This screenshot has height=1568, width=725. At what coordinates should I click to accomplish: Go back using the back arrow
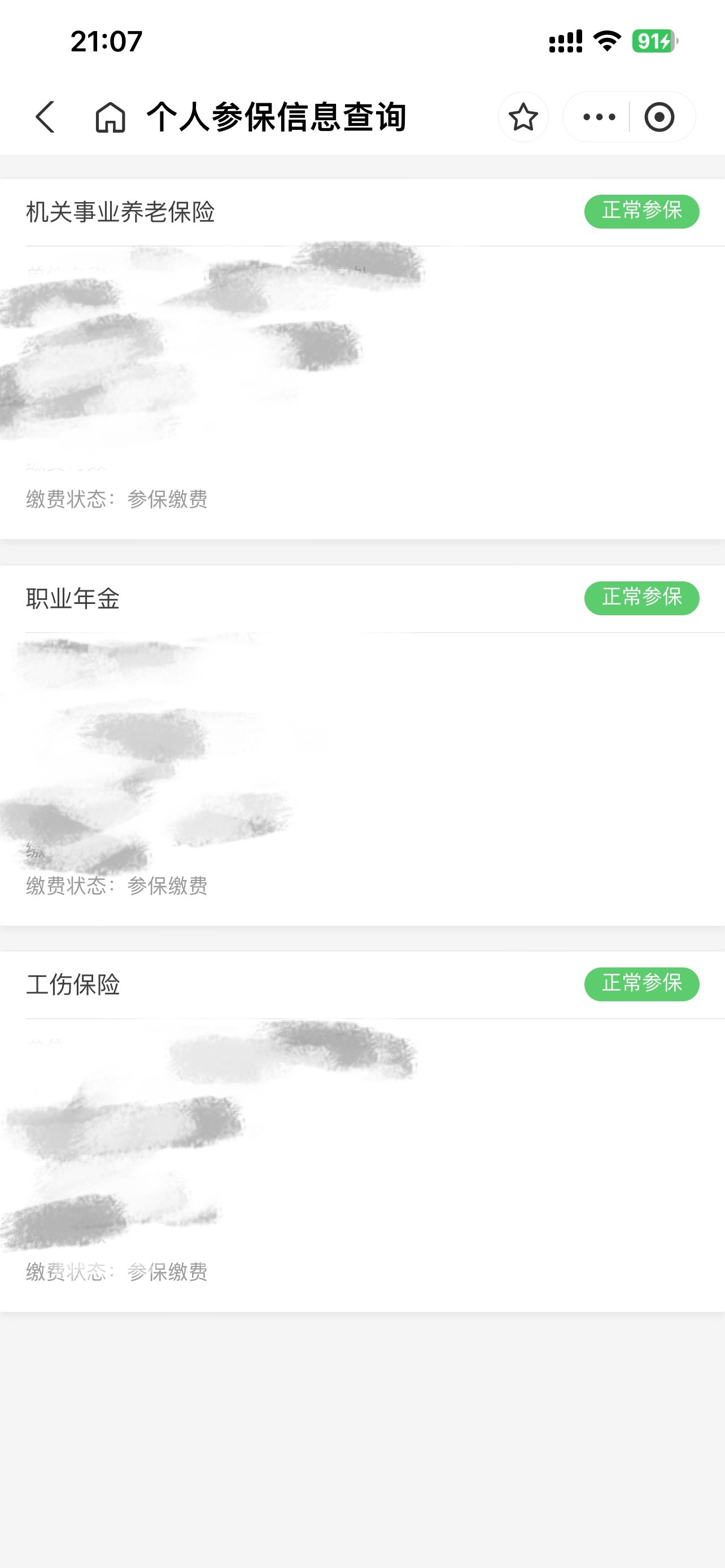(x=46, y=117)
